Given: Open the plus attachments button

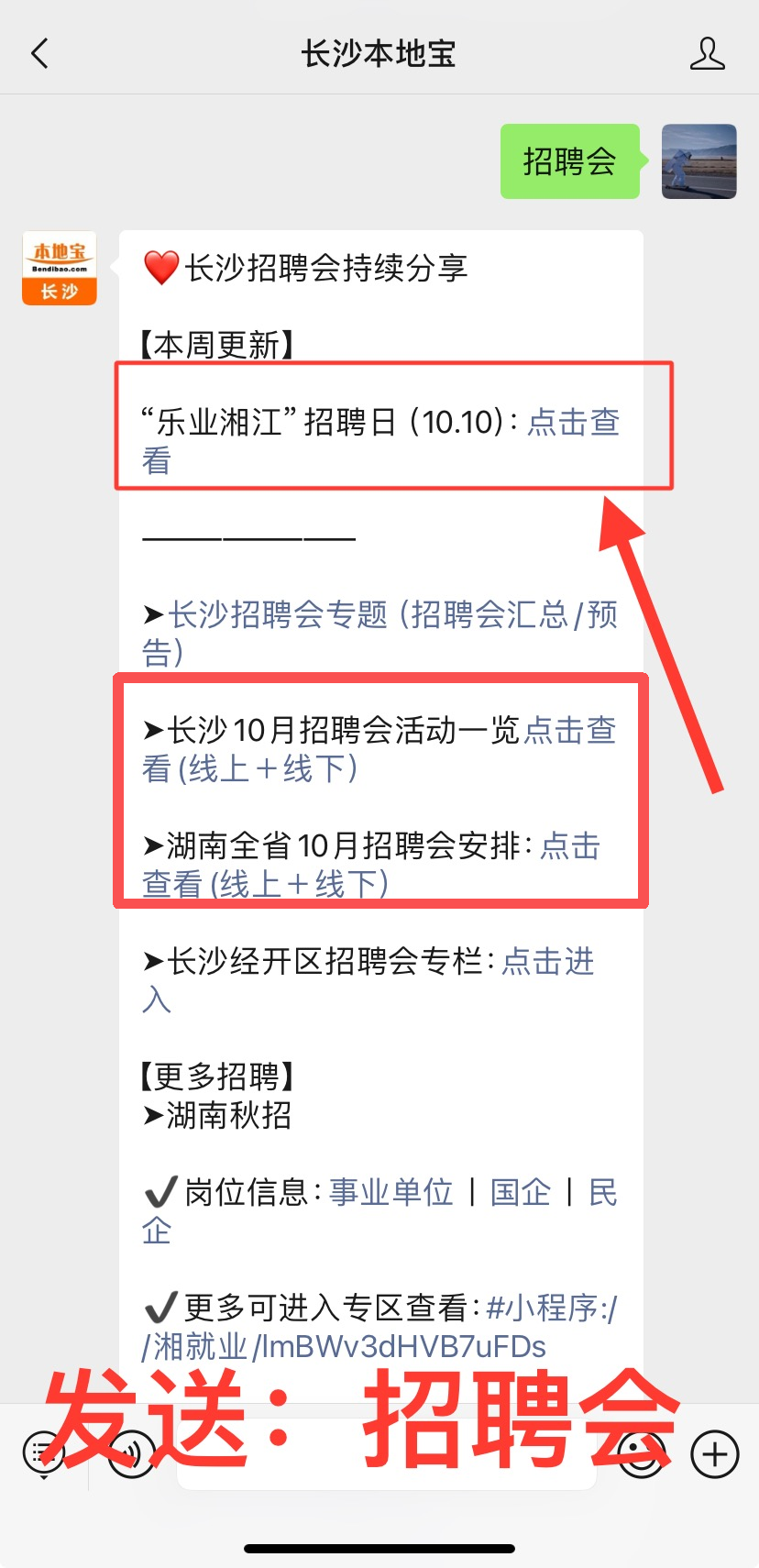Looking at the screenshot, I should [x=715, y=1453].
